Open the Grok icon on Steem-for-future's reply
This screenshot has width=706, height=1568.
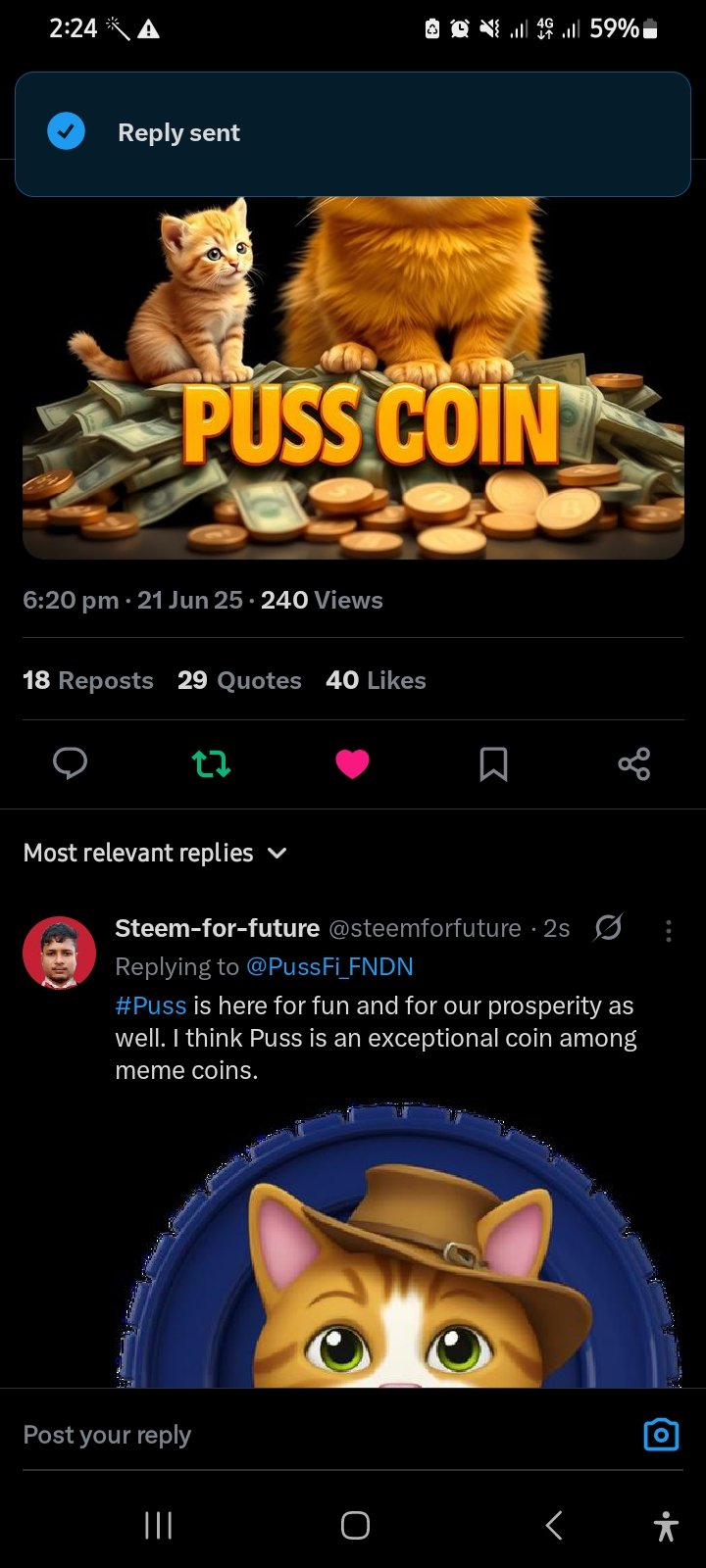608,927
